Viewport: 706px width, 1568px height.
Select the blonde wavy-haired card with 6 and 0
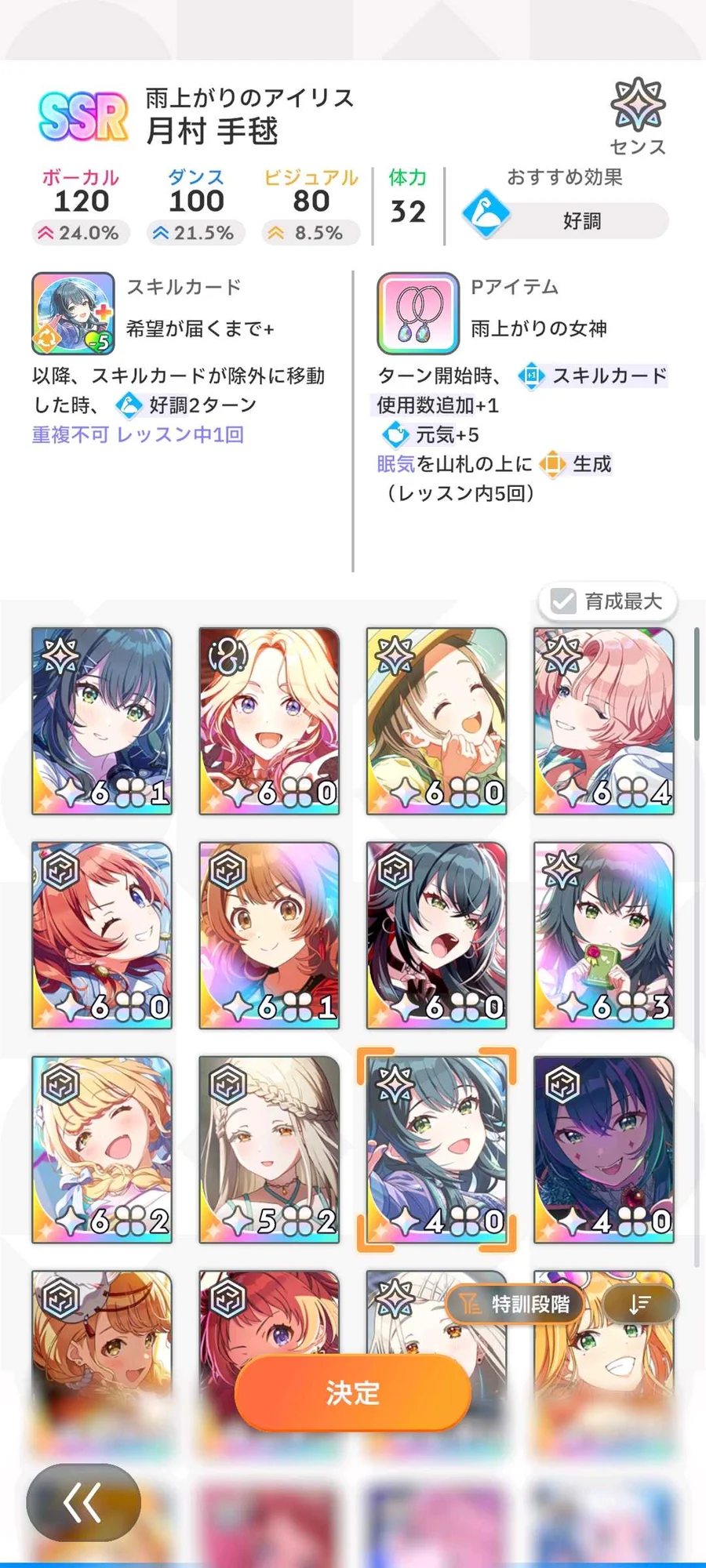click(x=269, y=720)
